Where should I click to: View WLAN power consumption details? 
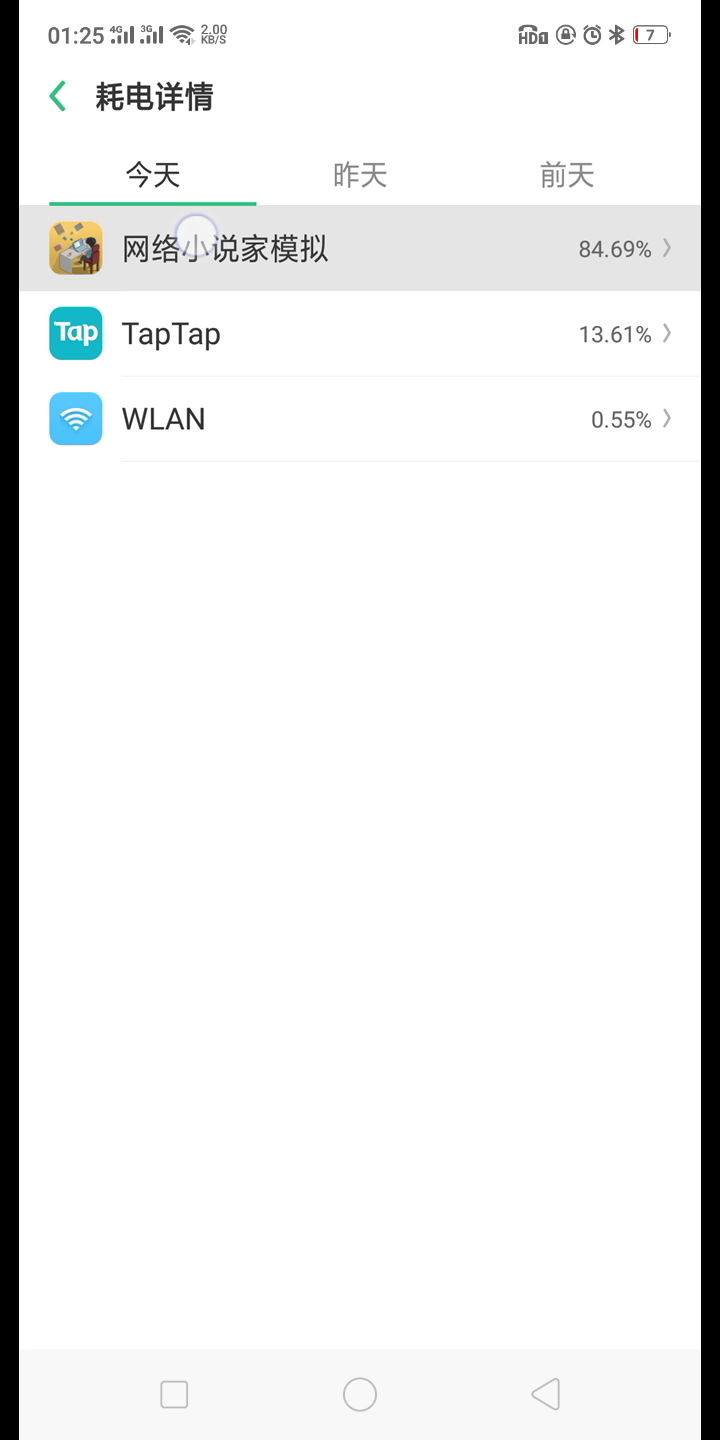pyautogui.click(x=360, y=419)
